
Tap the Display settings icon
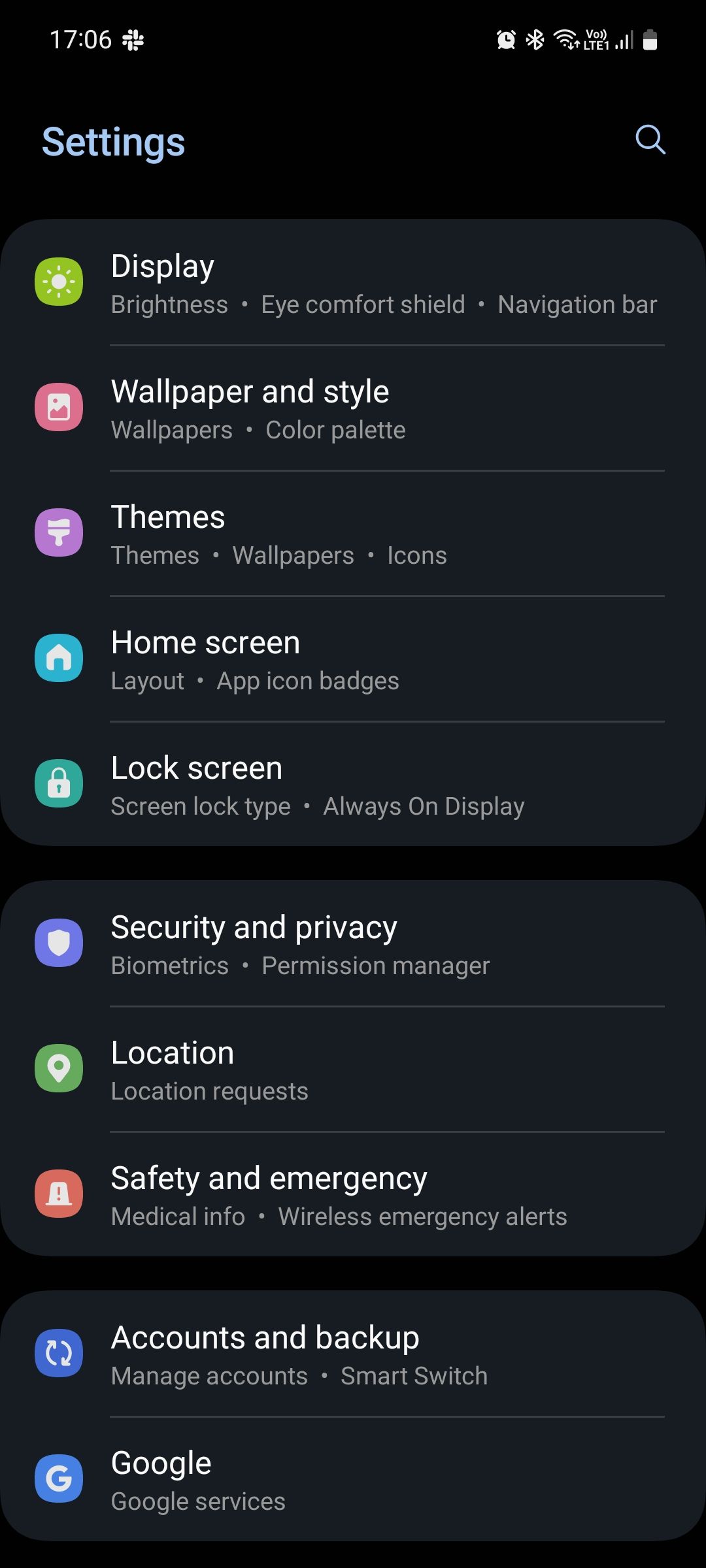(59, 281)
